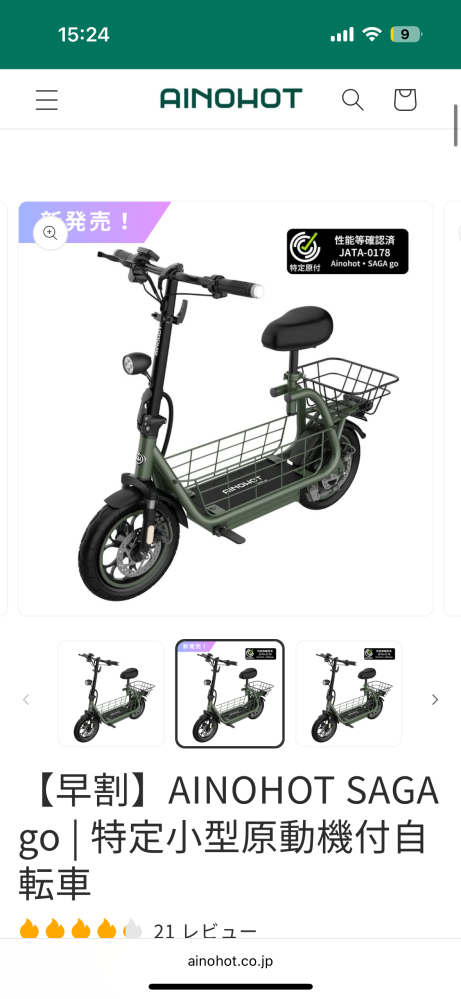
Task: Open the 21 レビュー reviews link
Action: pos(205,931)
